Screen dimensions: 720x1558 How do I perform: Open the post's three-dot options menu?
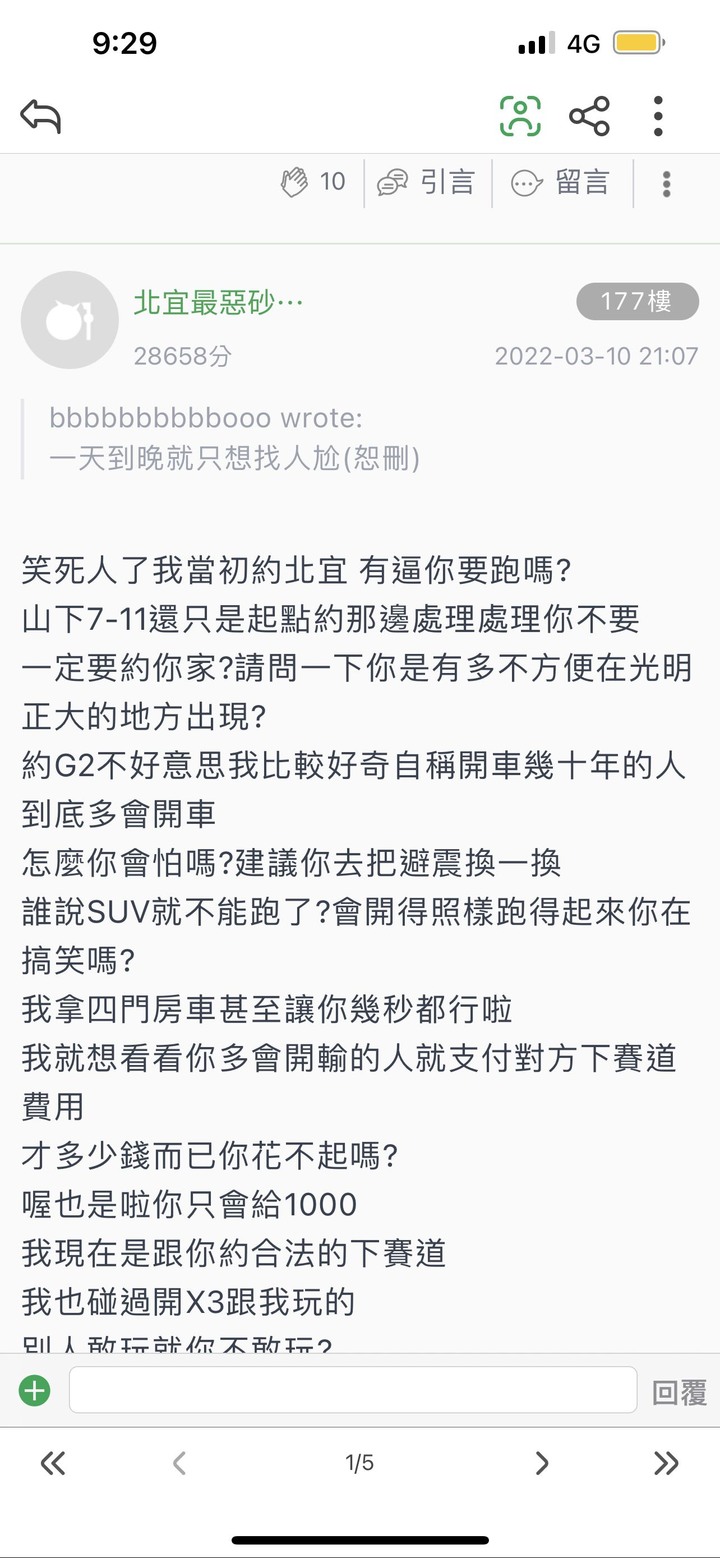(666, 183)
